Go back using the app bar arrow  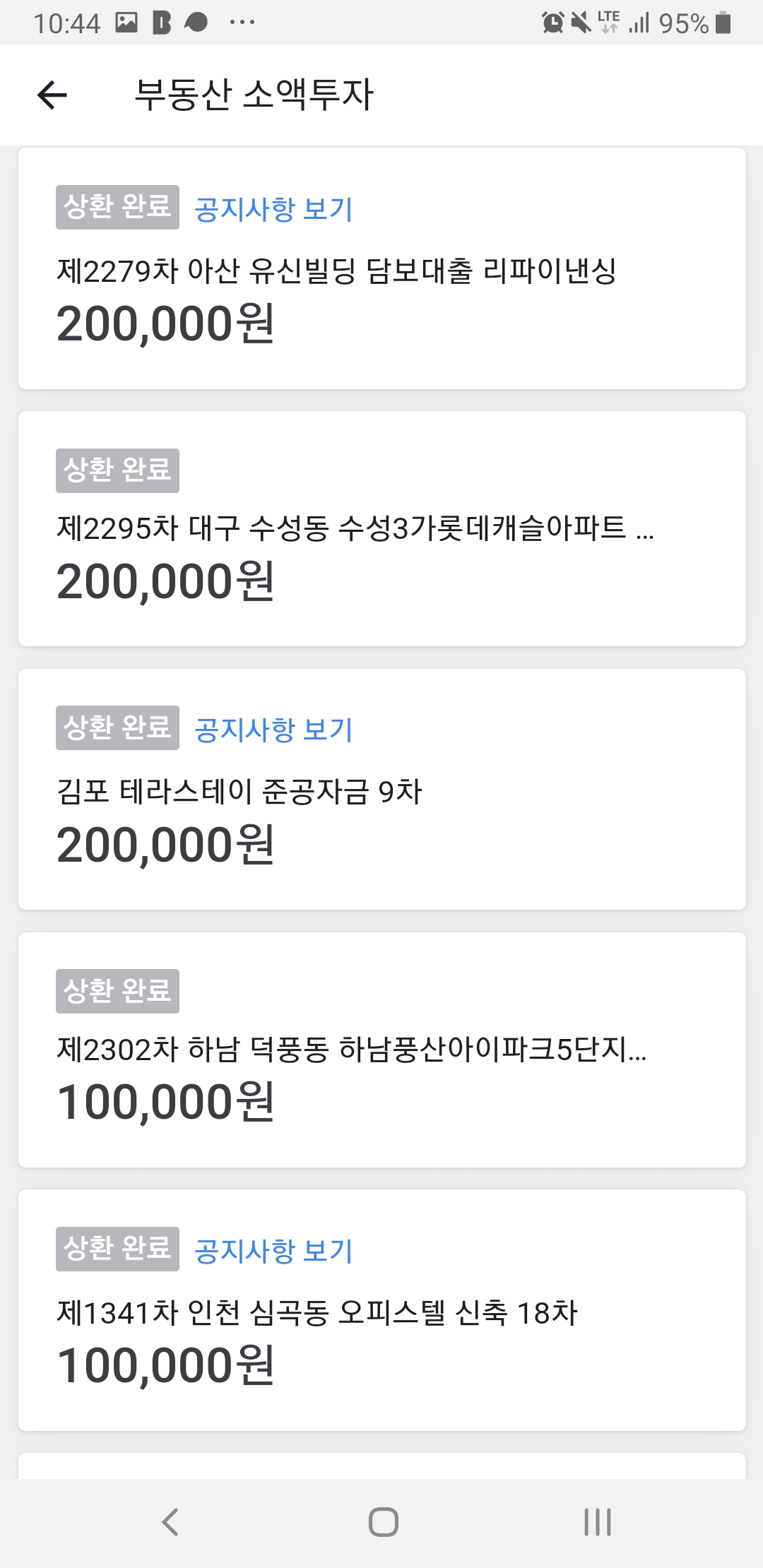[52, 95]
